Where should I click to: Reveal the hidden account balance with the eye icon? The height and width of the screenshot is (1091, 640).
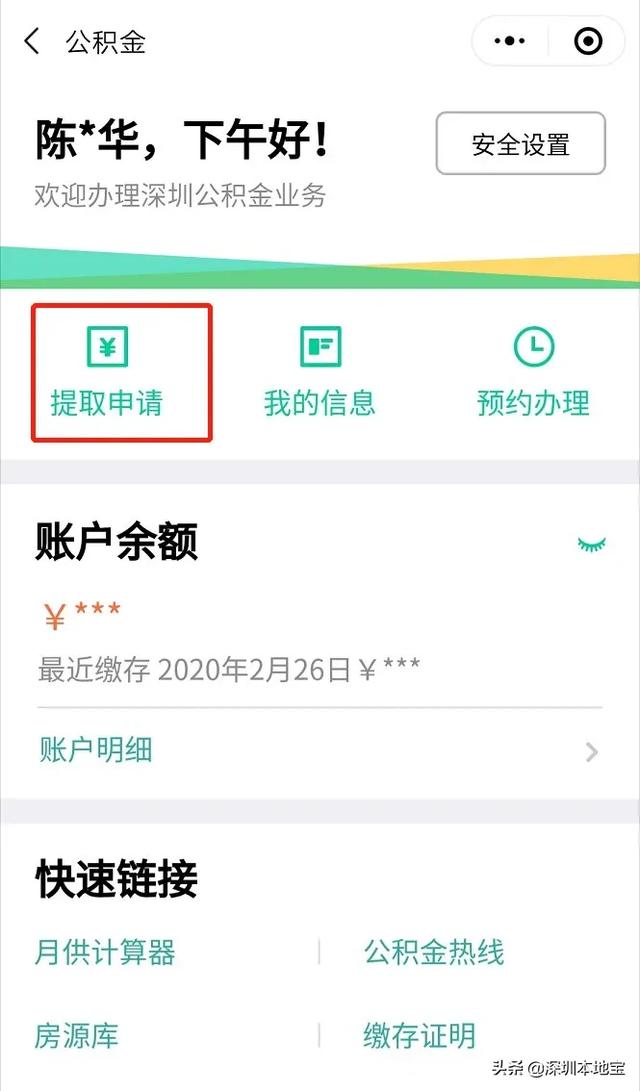click(592, 543)
